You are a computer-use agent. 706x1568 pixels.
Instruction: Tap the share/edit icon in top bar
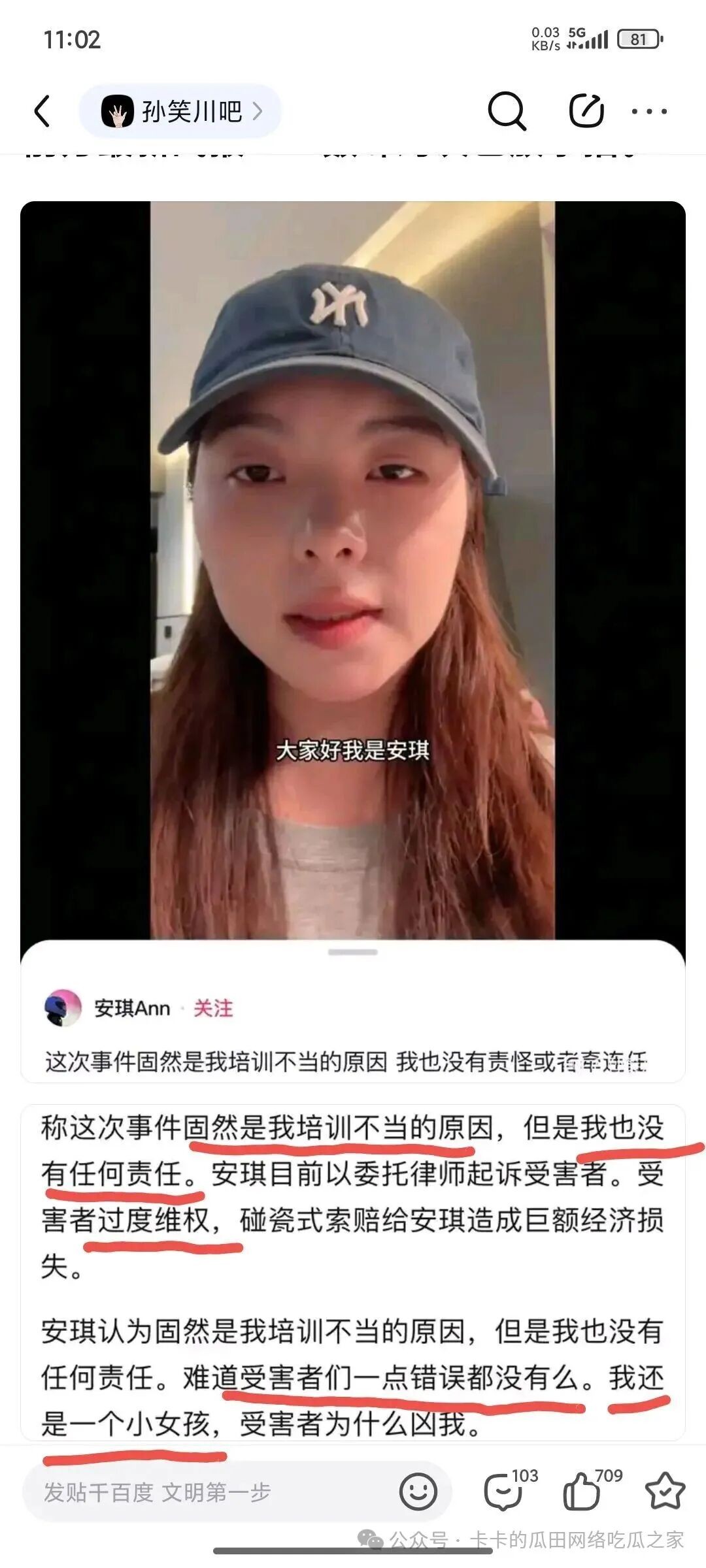click(x=586, y=111)
